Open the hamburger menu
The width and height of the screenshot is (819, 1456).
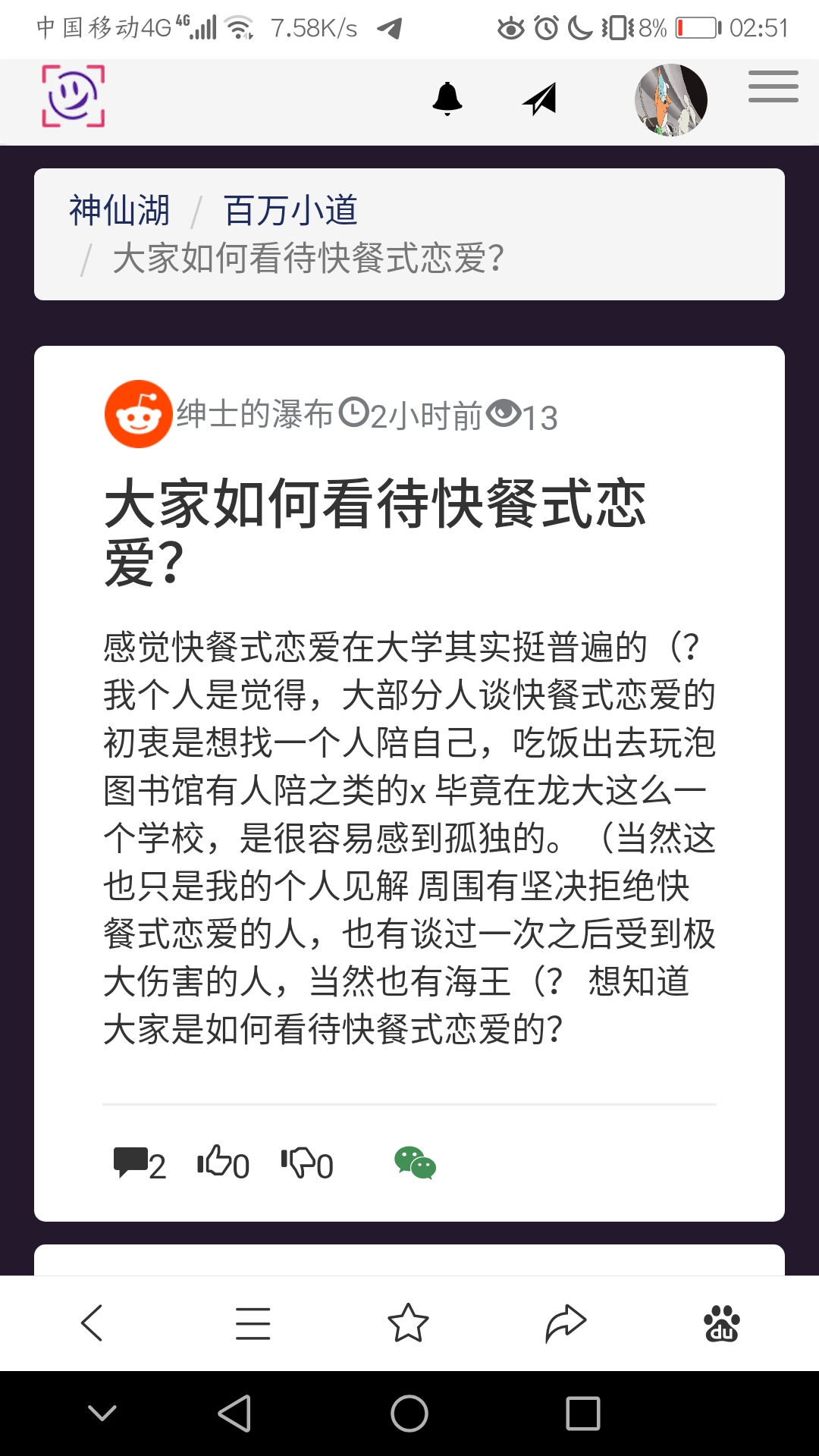[773, 86]
